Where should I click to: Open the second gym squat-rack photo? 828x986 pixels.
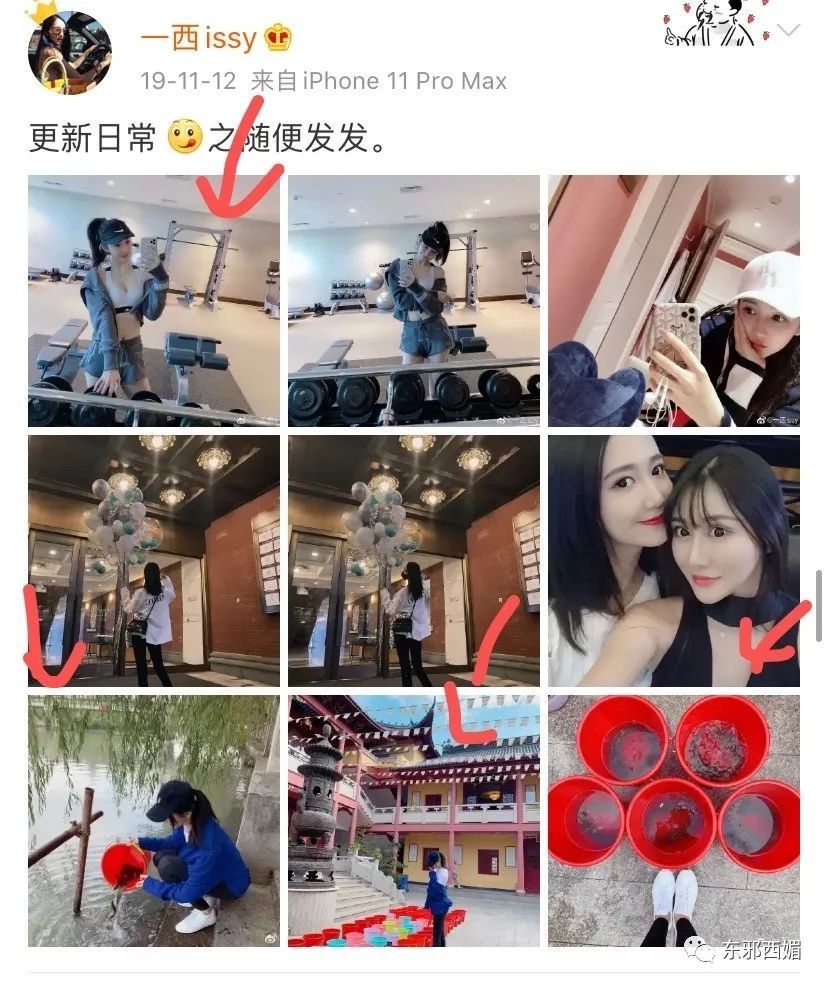[414, 298]
